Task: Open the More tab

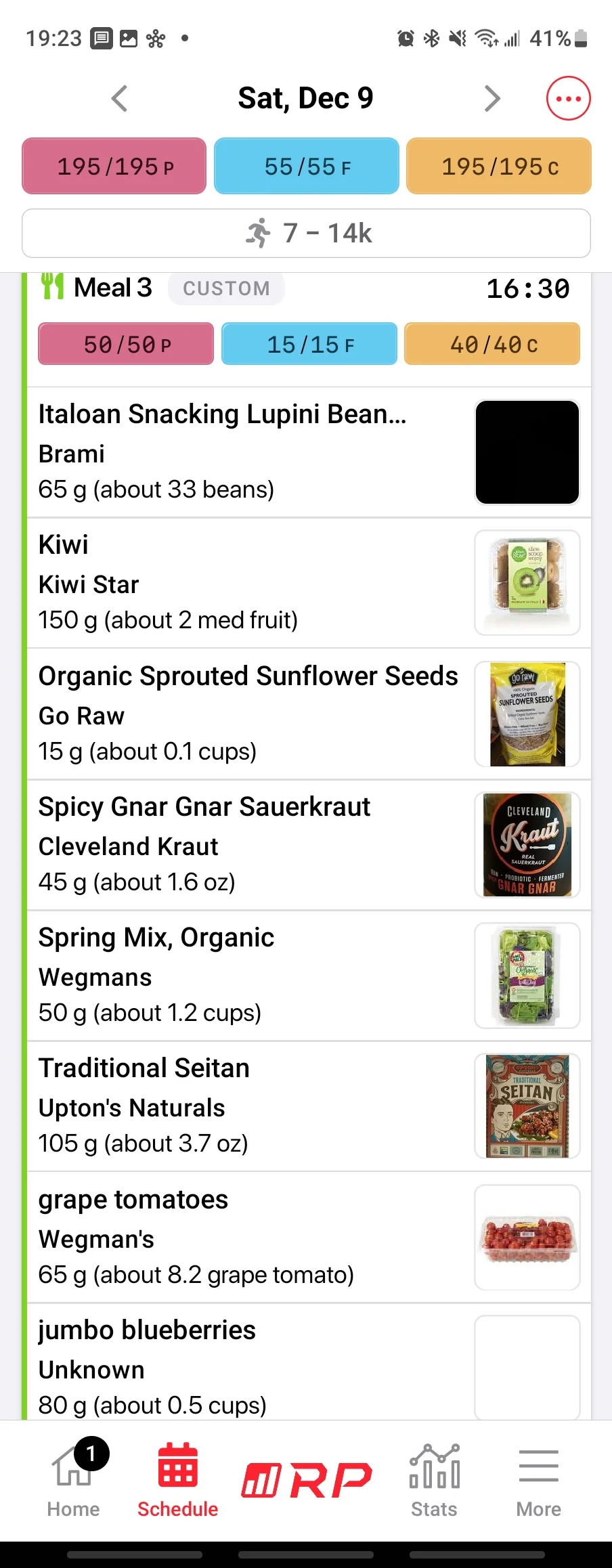Action: click(538, 1480)
